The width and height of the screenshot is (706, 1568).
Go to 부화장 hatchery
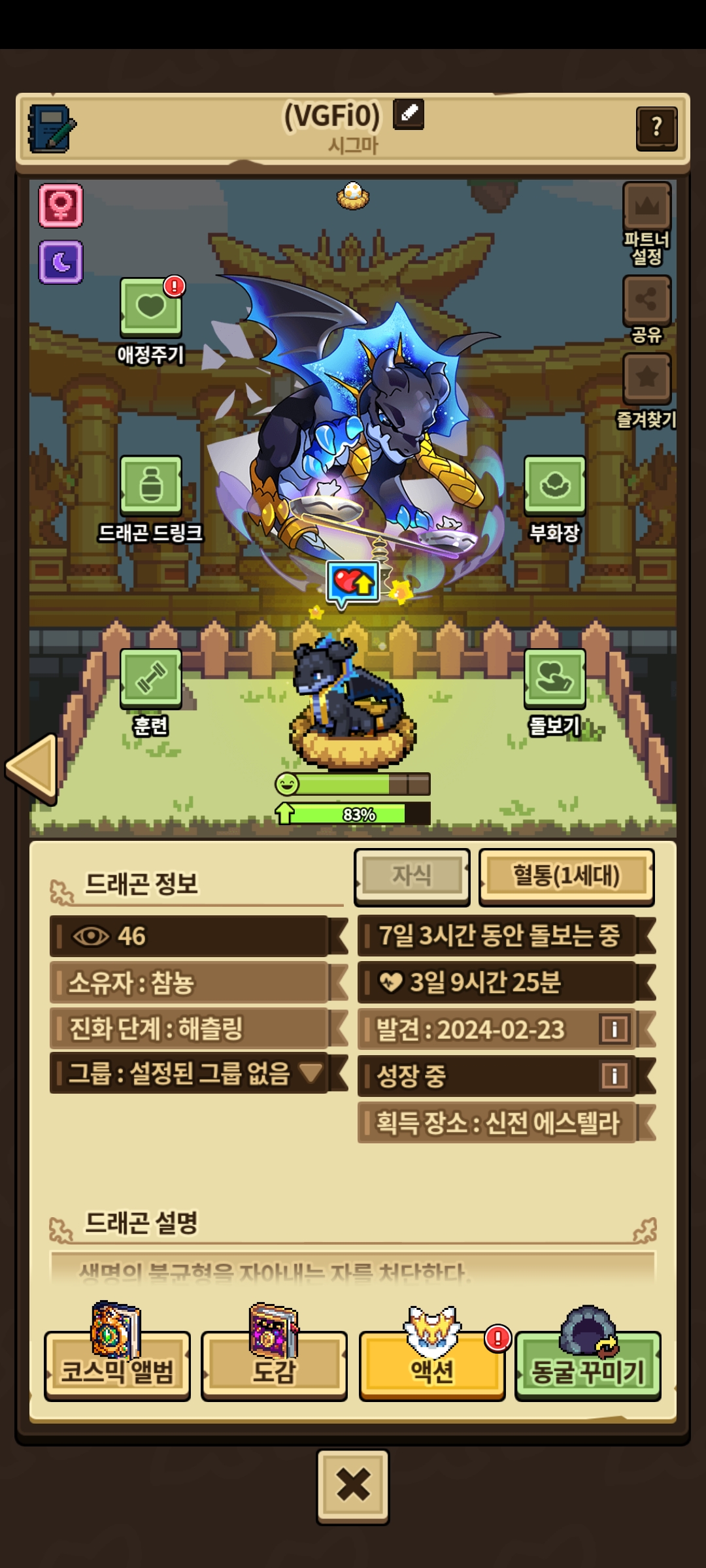click(554, 486)
